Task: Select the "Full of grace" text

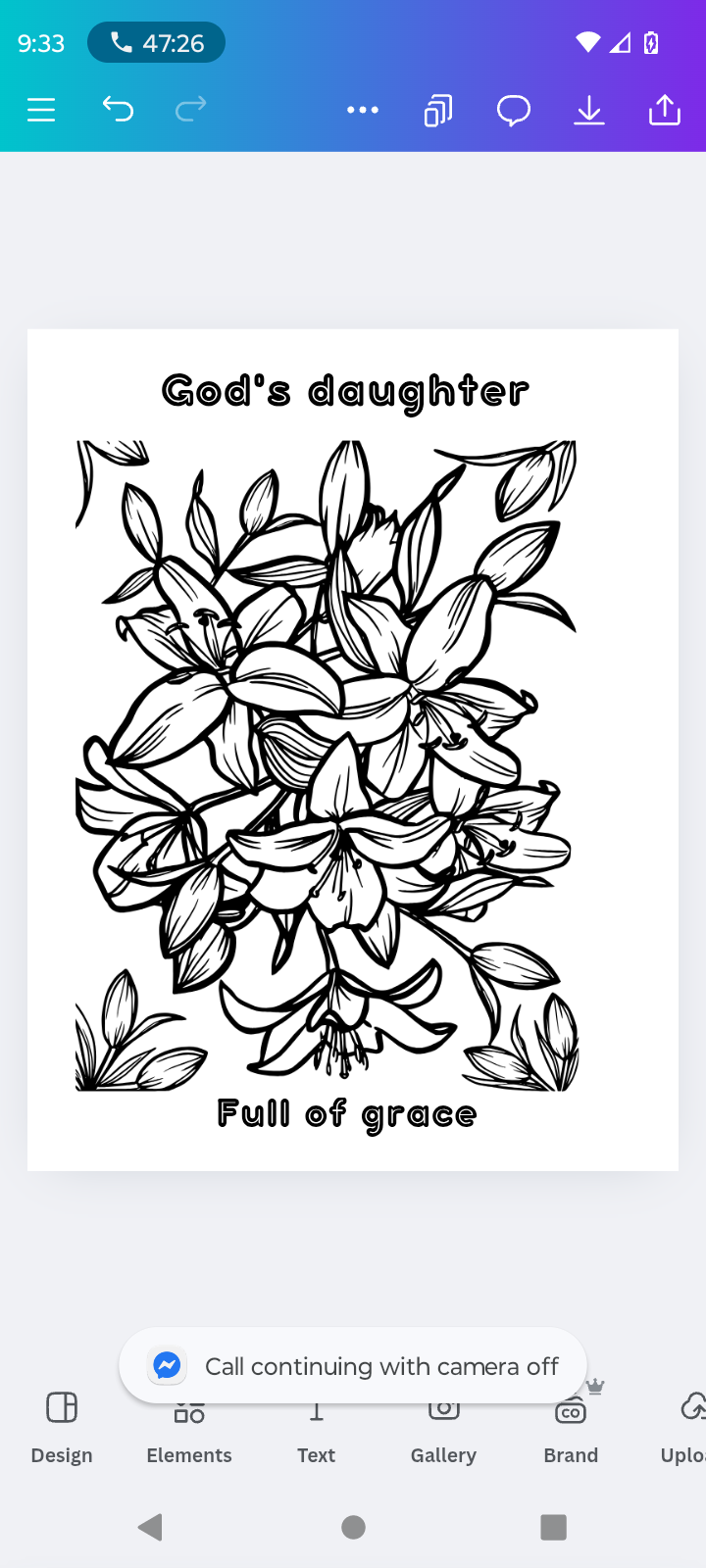Action: point(347,1114)
